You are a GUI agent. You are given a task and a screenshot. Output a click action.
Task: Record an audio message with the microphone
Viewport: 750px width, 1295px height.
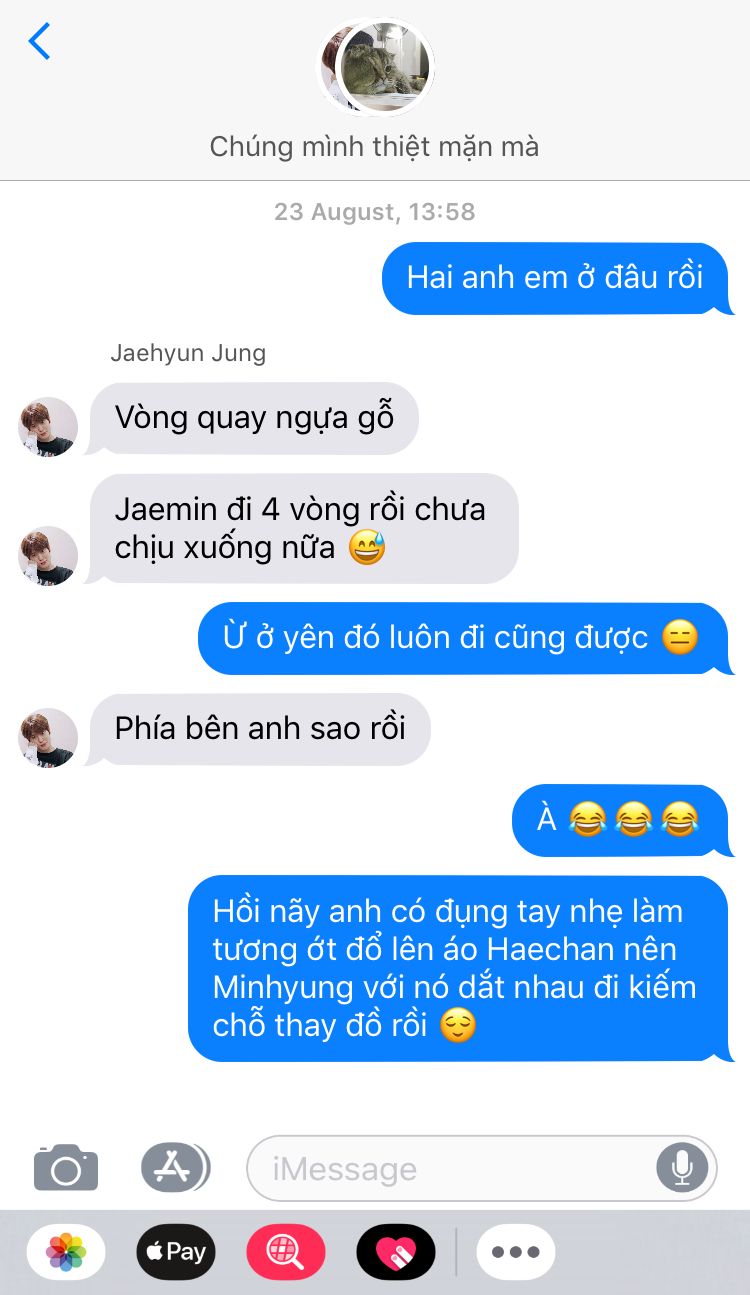(x=683, y=1167)
